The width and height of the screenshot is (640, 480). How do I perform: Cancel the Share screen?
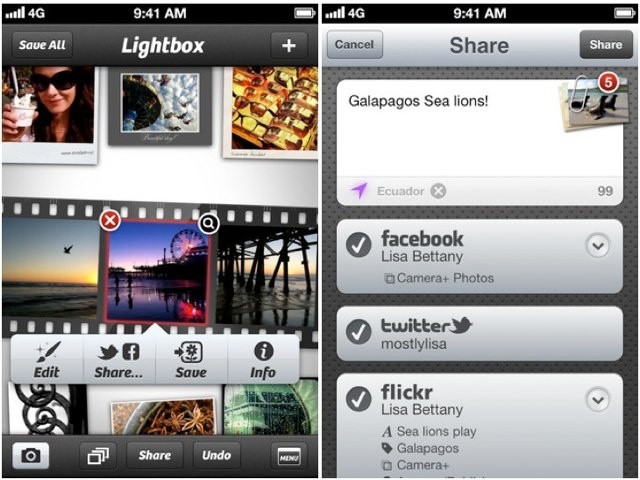click(x=354, y=45)
